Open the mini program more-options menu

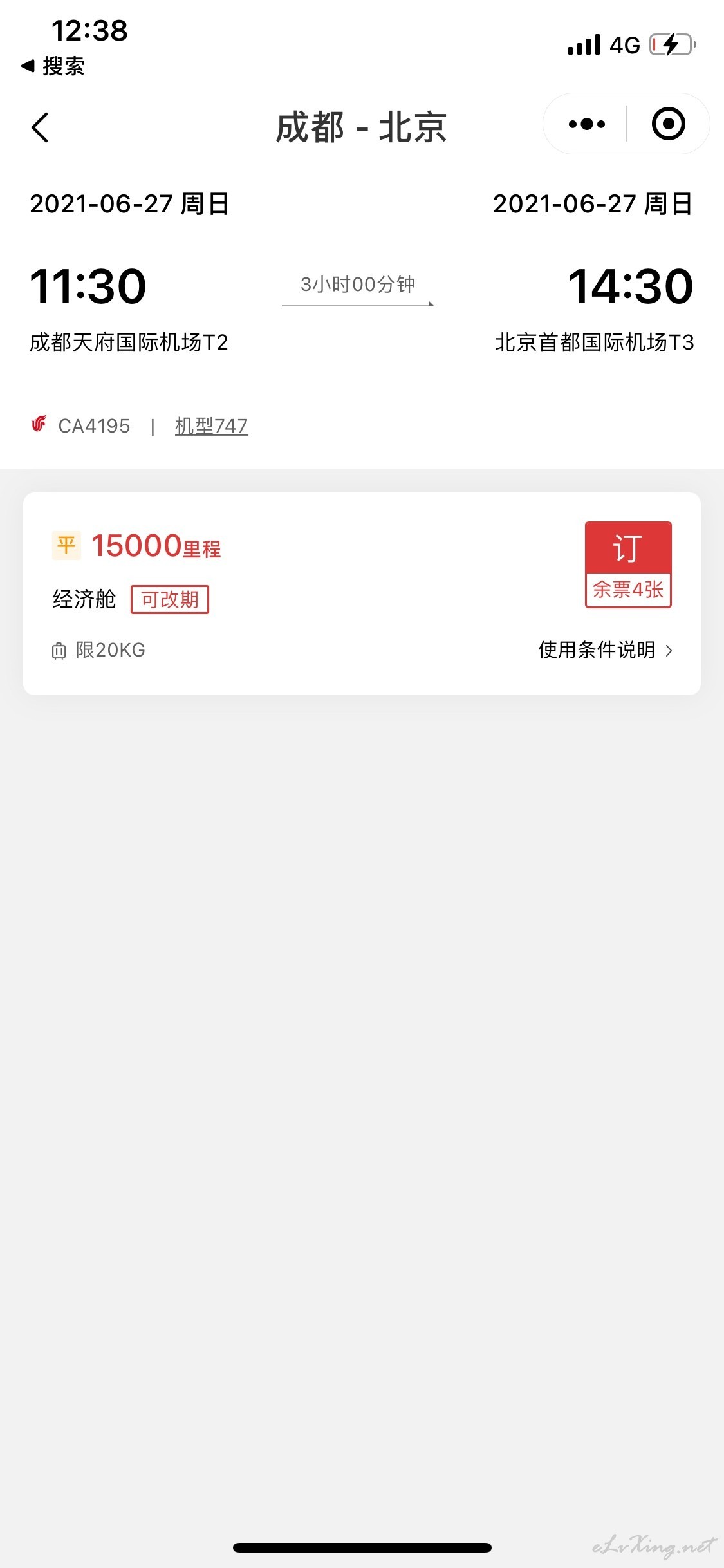click(x=586, y=124)
